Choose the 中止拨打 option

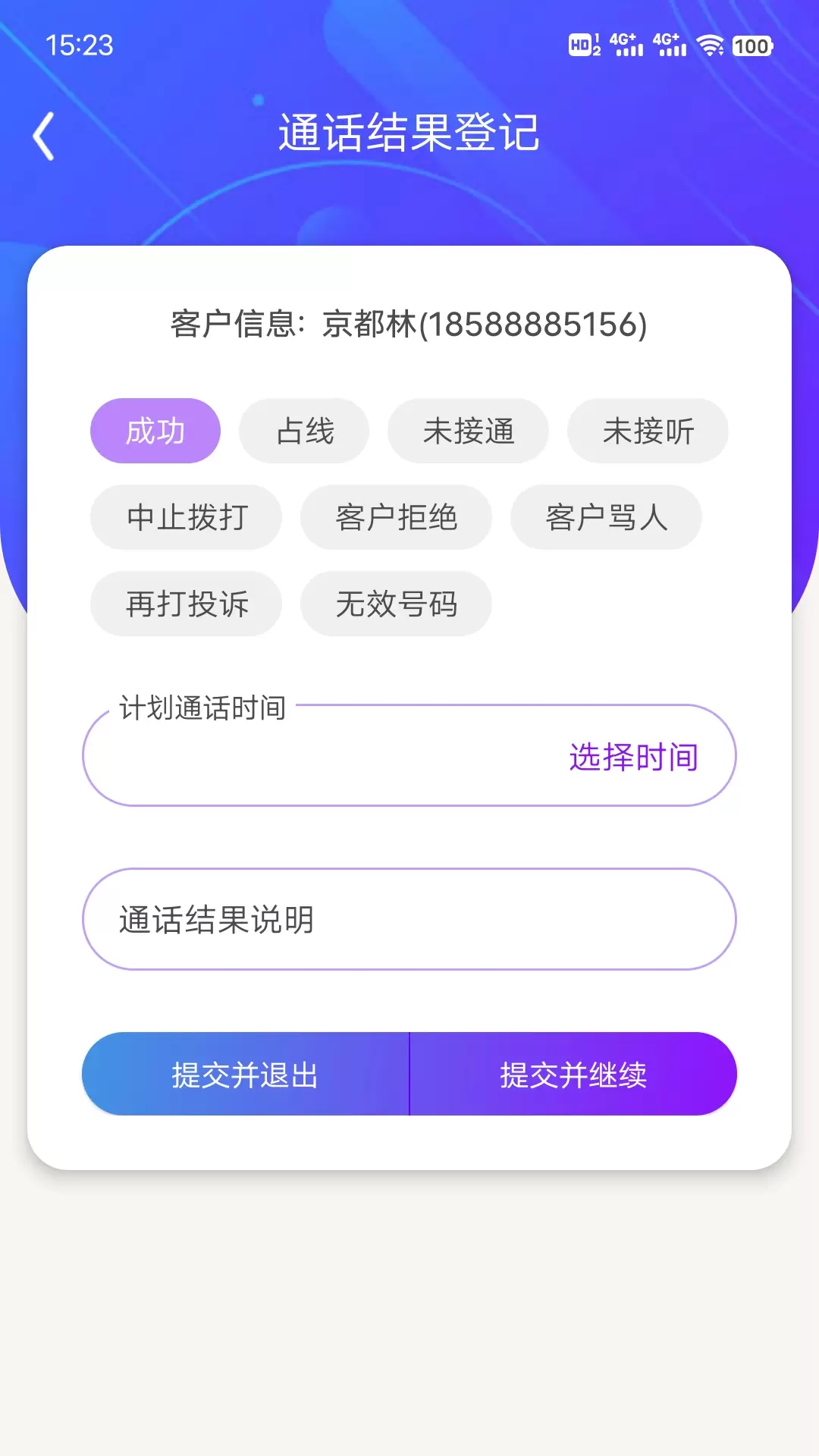point(187,517)
